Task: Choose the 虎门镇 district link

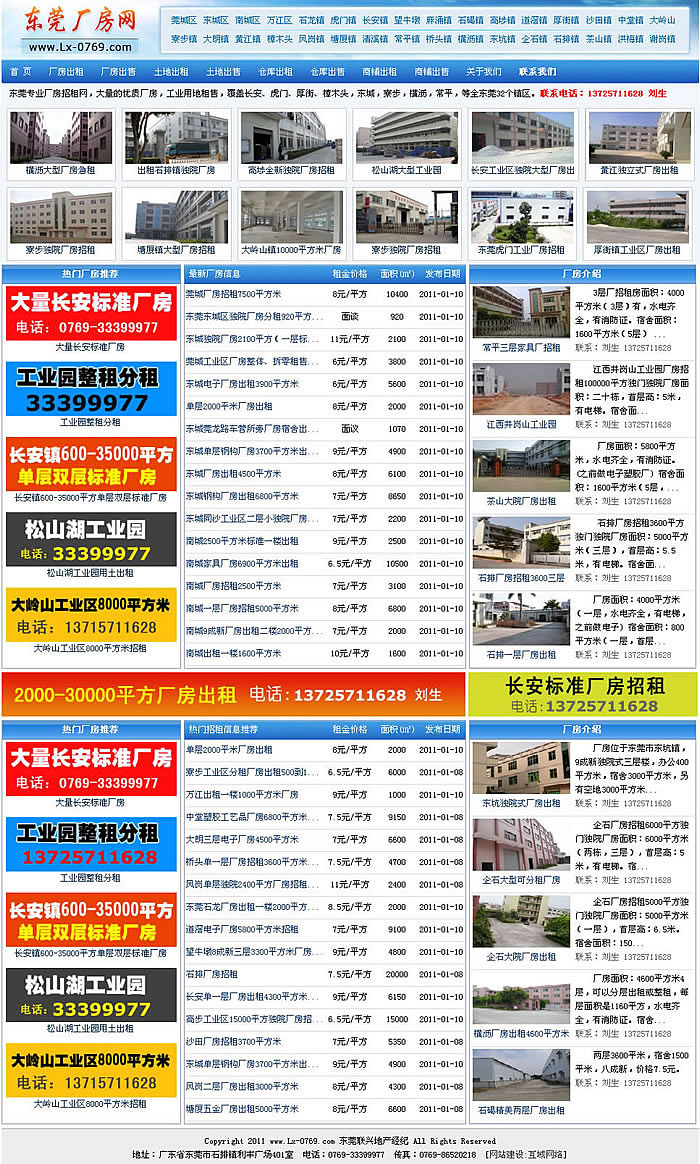Action: coord(343,20)
